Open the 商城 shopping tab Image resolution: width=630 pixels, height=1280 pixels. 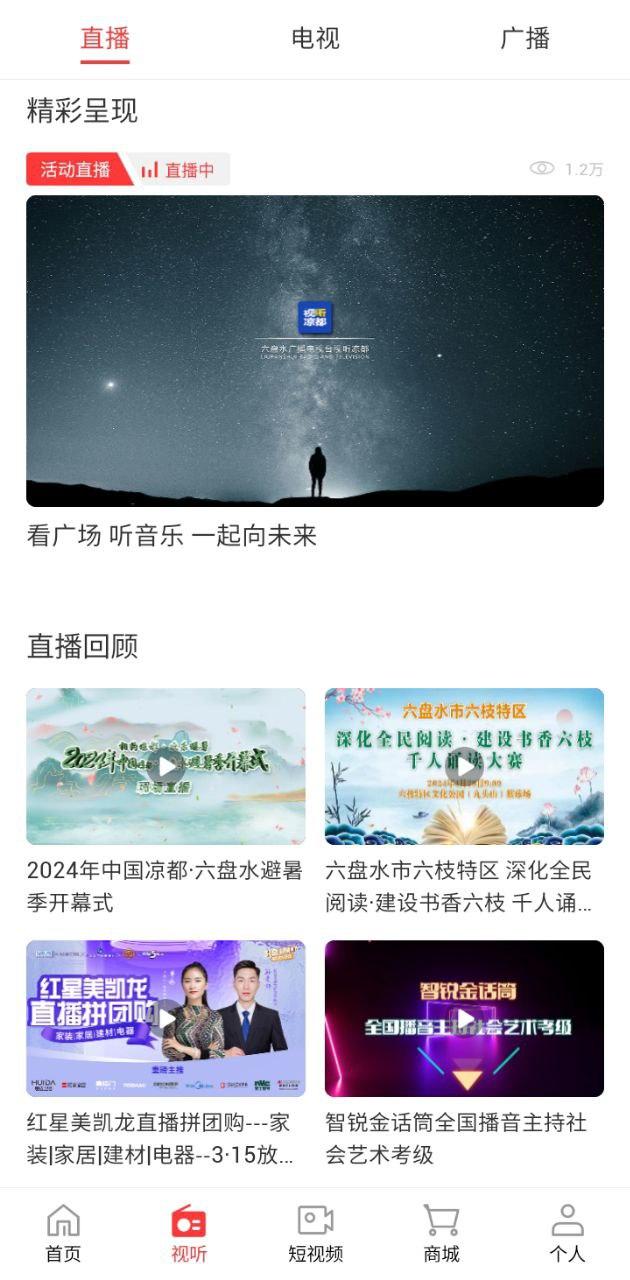coord(441,1233)
